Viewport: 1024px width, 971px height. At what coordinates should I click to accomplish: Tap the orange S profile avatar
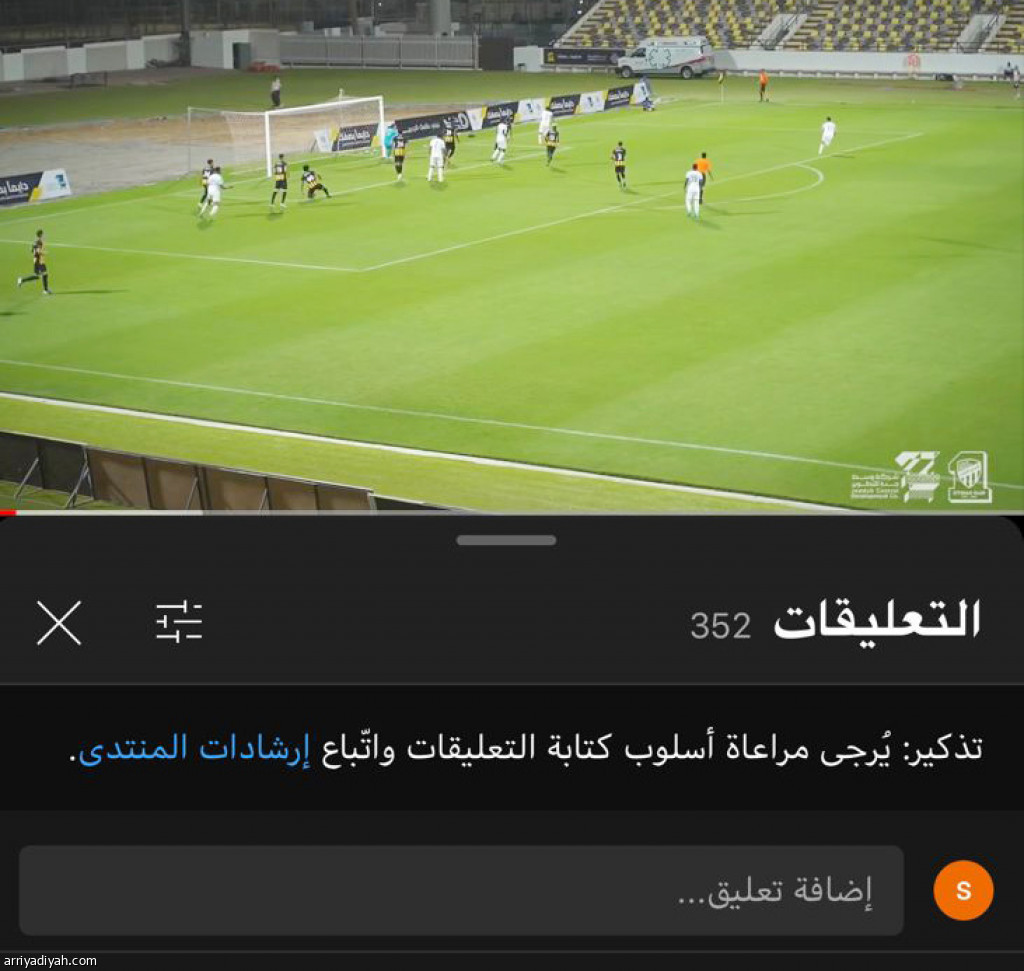pyautogui.click(x=962, y=890)
